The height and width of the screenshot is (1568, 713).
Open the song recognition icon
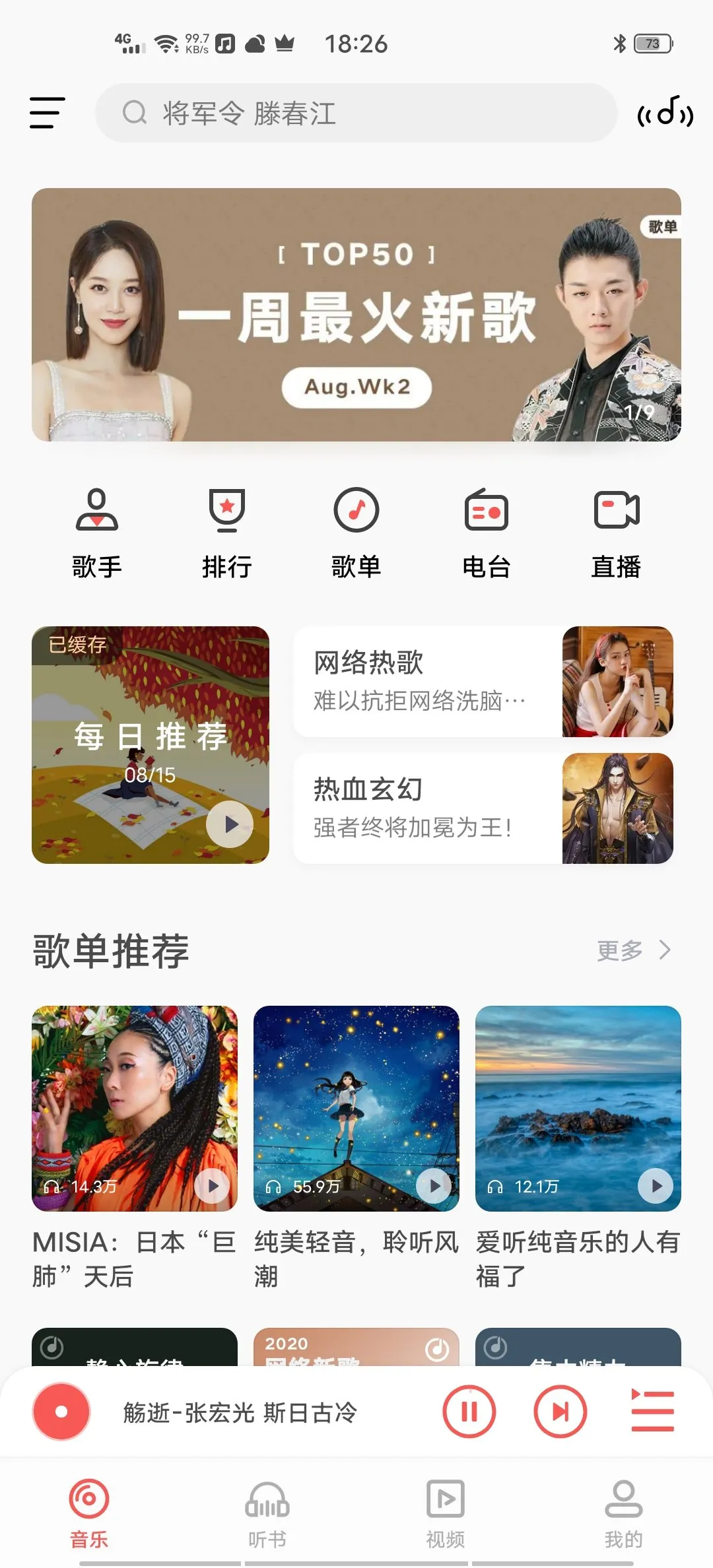[x=665, y=113]
